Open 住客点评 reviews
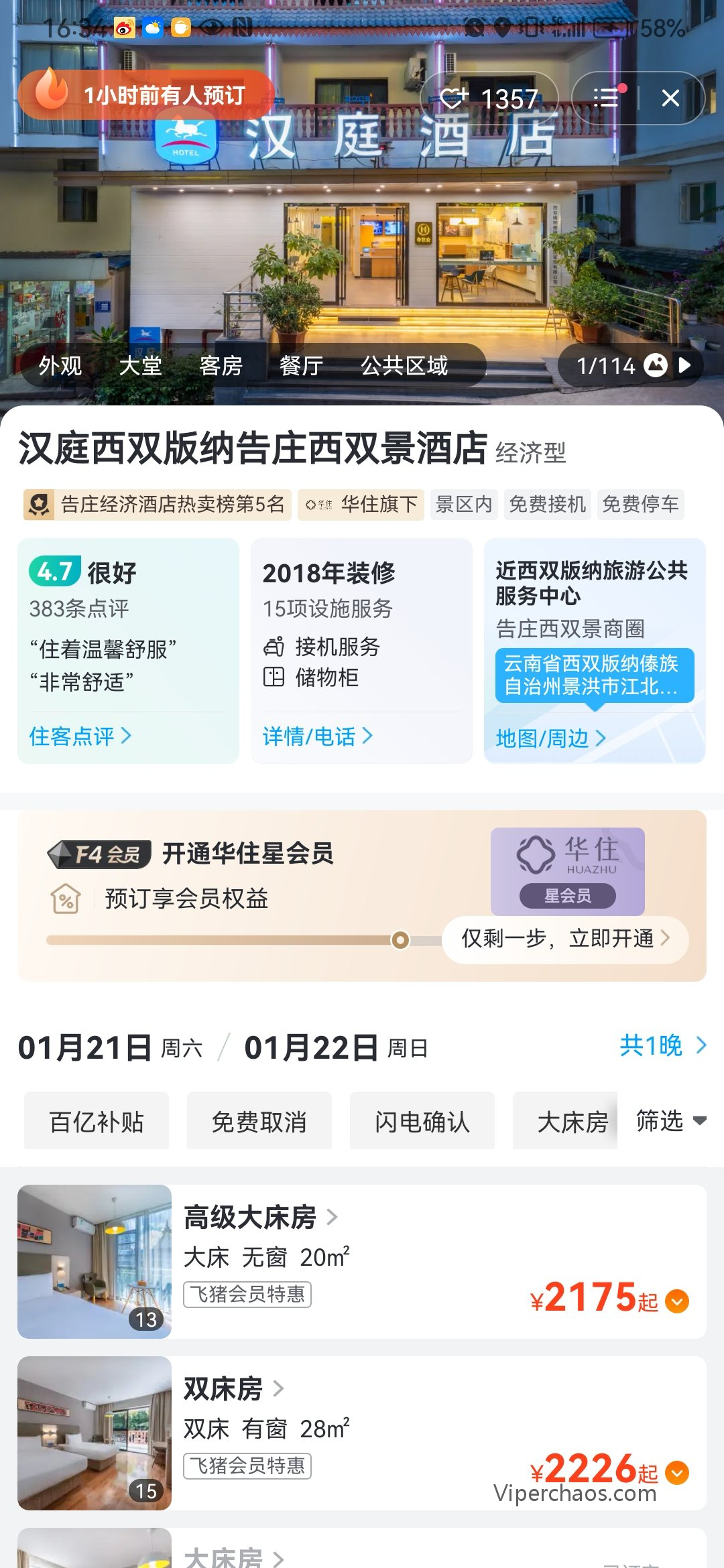This screenshot has height=1568, width=724. [x=80, y=736]
